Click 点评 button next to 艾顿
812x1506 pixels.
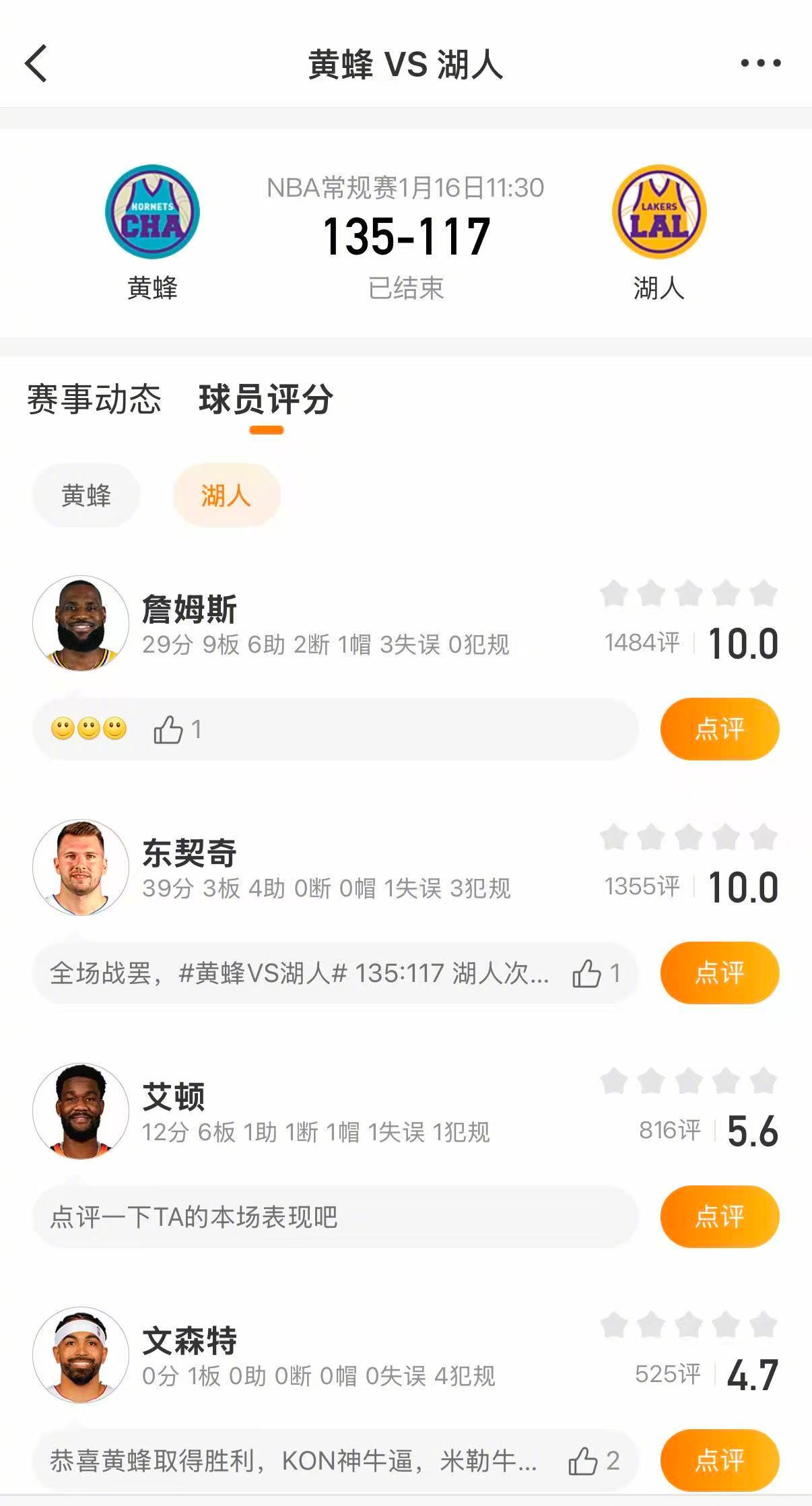pyautogui.click(x=719, y=1215)
